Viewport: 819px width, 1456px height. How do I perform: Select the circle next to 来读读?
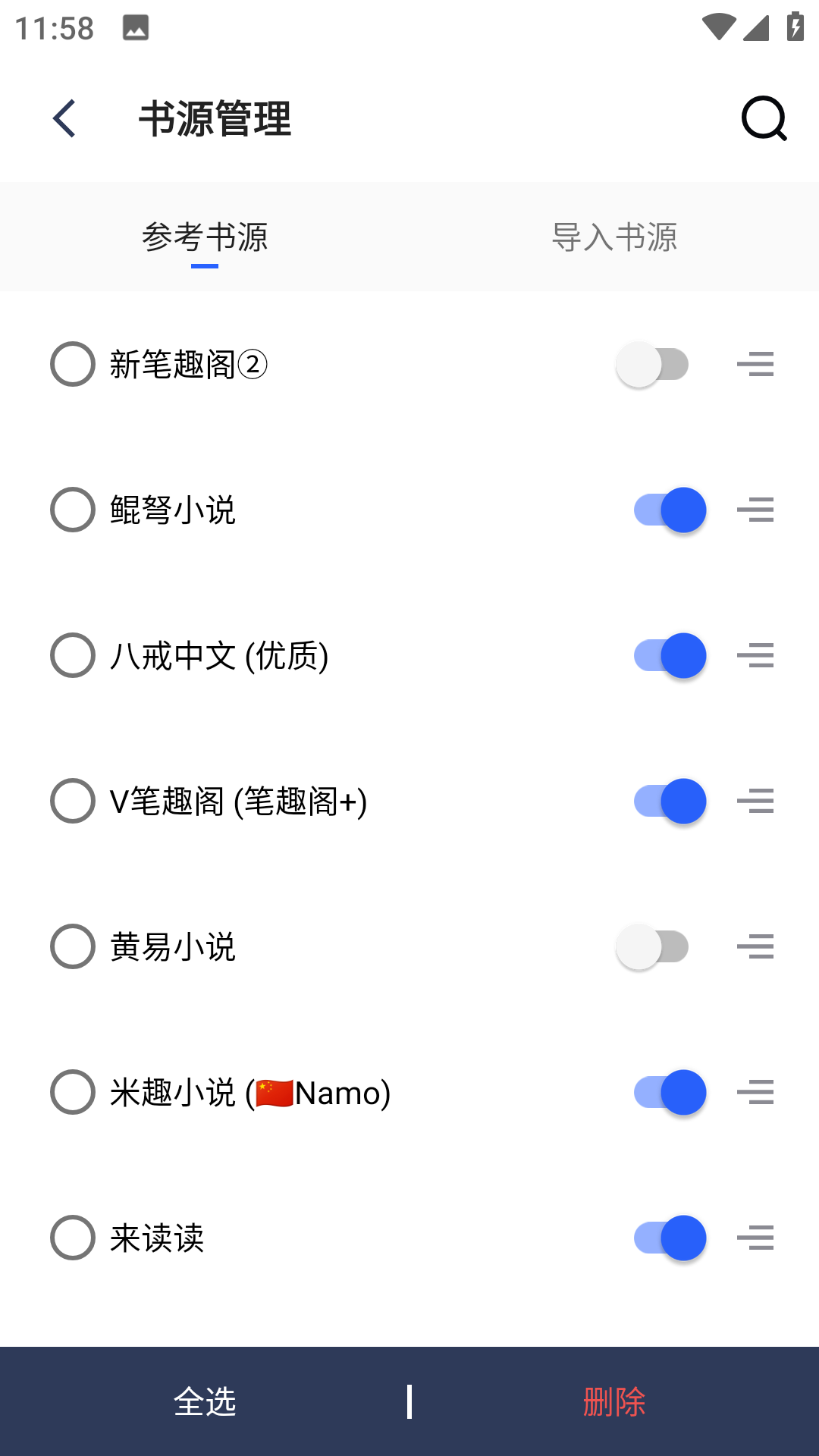[x=72, y=1238]
